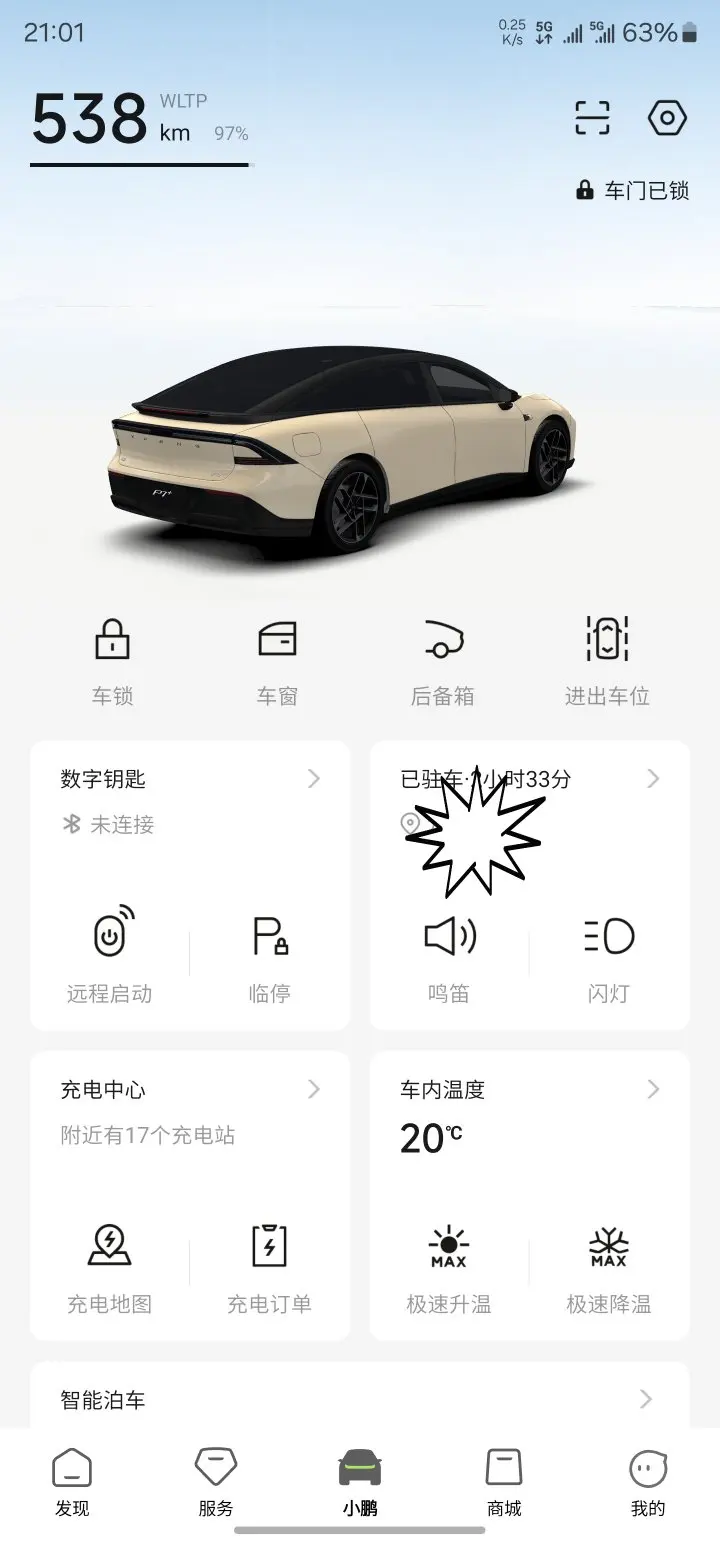Activate 极速降温 max cooling
The image size is (720, 1544).
(609, 1264)
